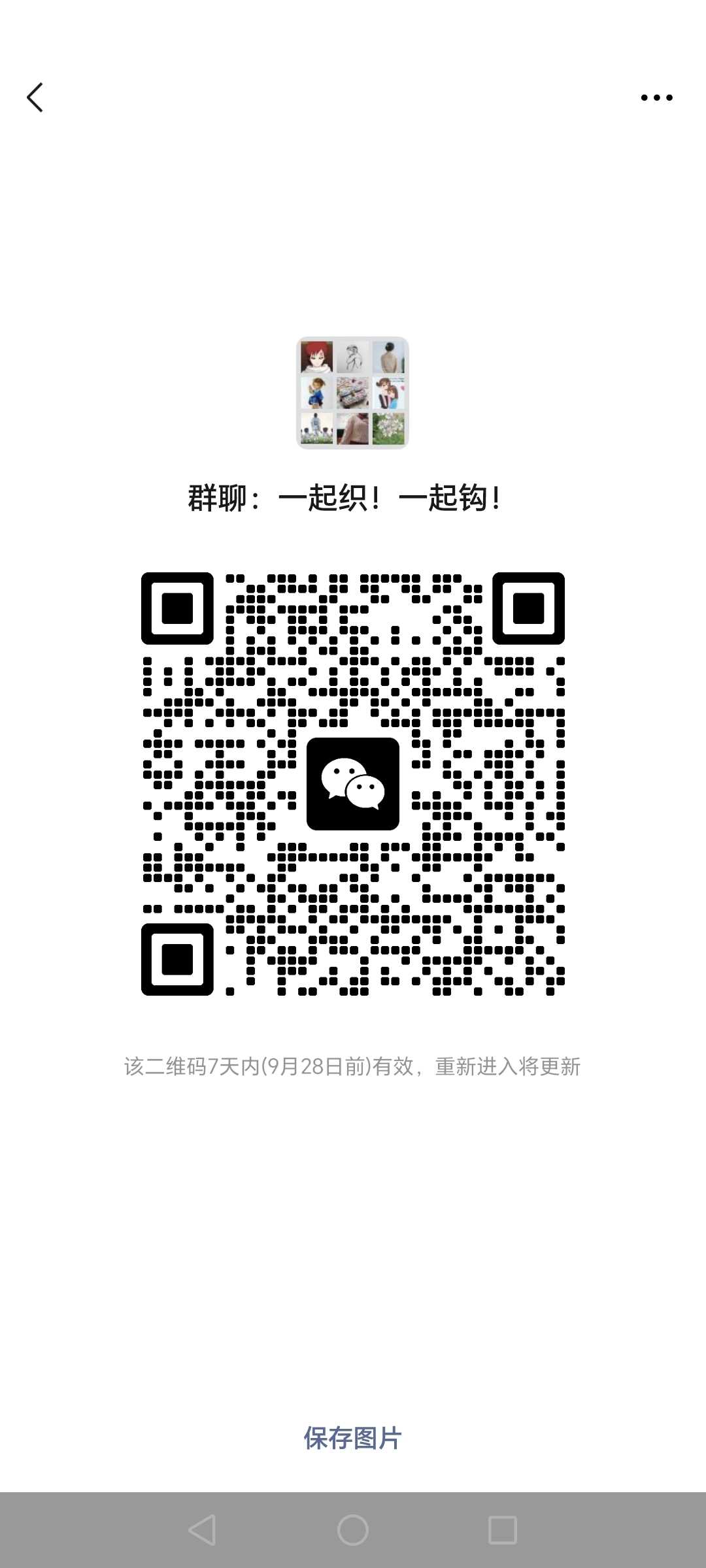
Task: Open the three-dot overflow menu
Action: click(x=656, y=97)
